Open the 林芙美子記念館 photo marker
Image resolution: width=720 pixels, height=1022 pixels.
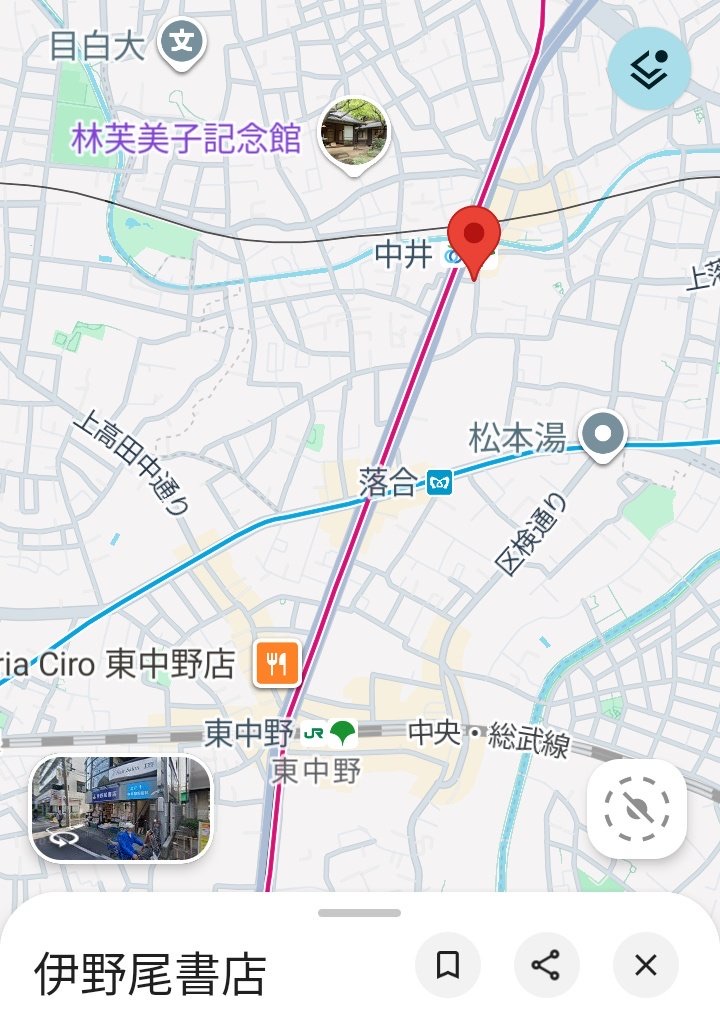354,133
